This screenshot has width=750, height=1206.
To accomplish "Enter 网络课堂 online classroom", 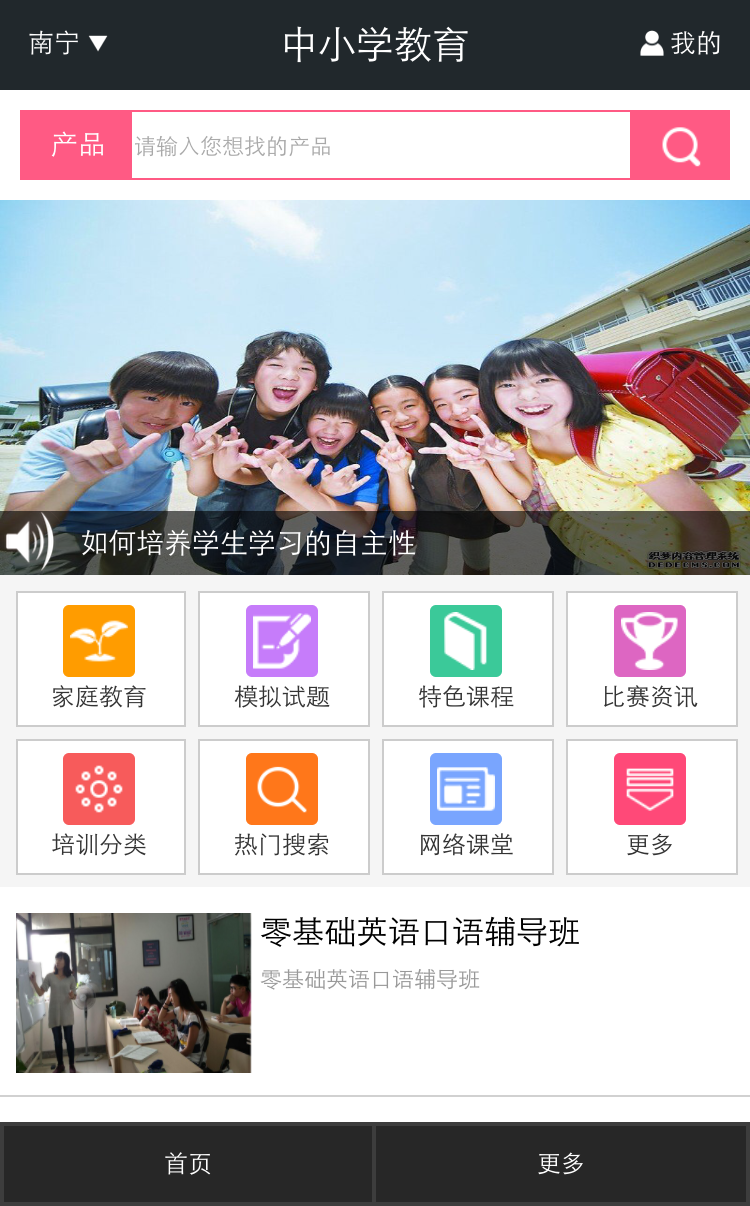I will point(467,807).
